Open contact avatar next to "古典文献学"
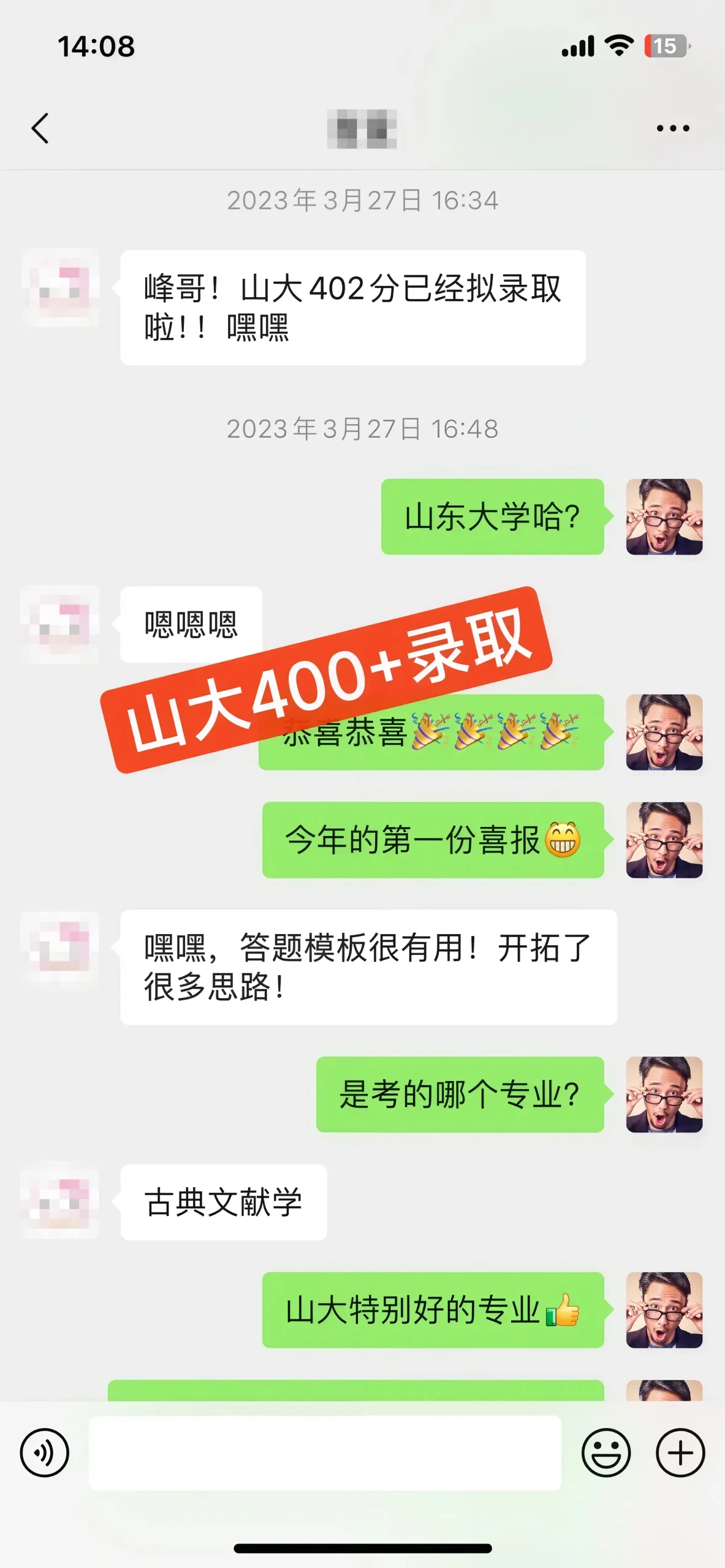The width and height of the screenshot is (725, 1568). (x=61, y=1202)
